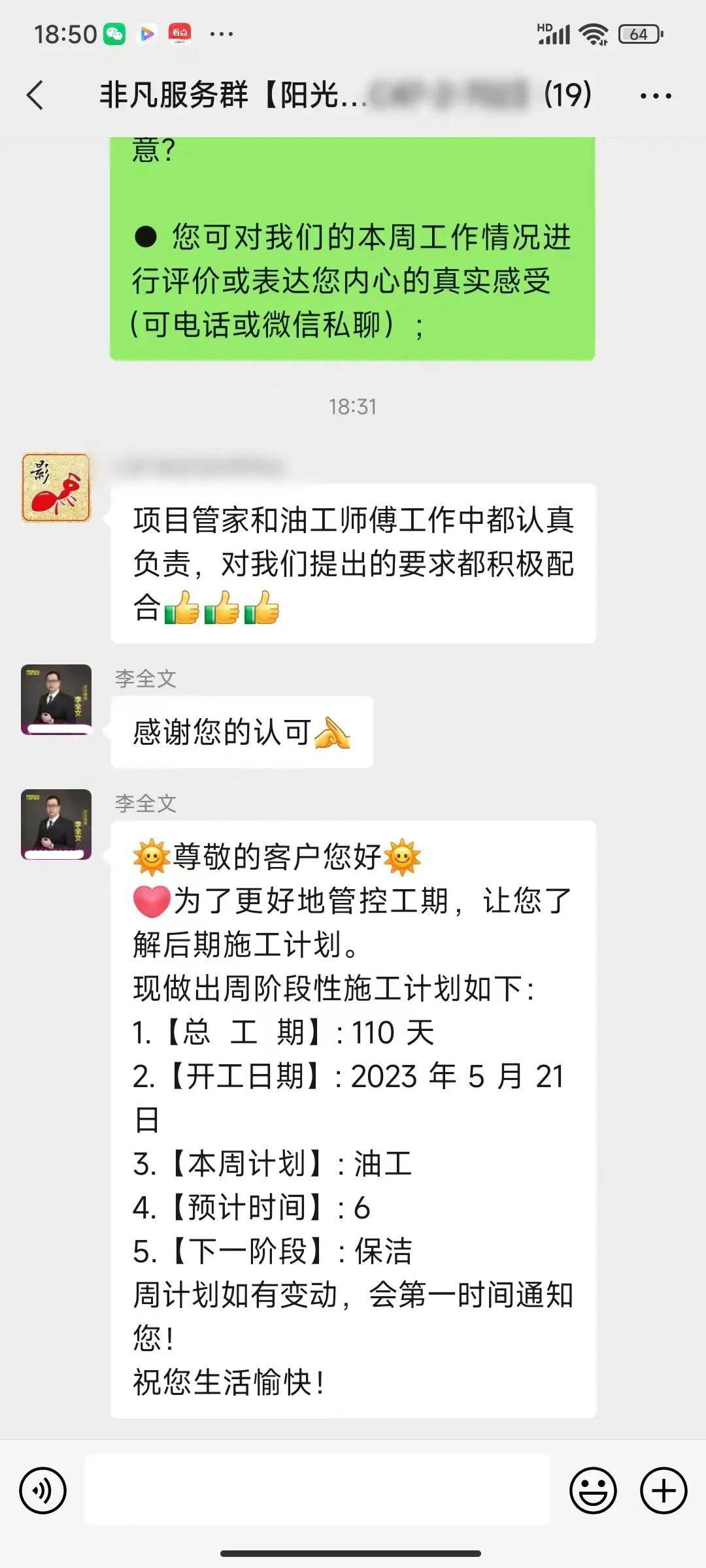Focus the message text field
The image size is (706, 1568).
[318, 1490]
